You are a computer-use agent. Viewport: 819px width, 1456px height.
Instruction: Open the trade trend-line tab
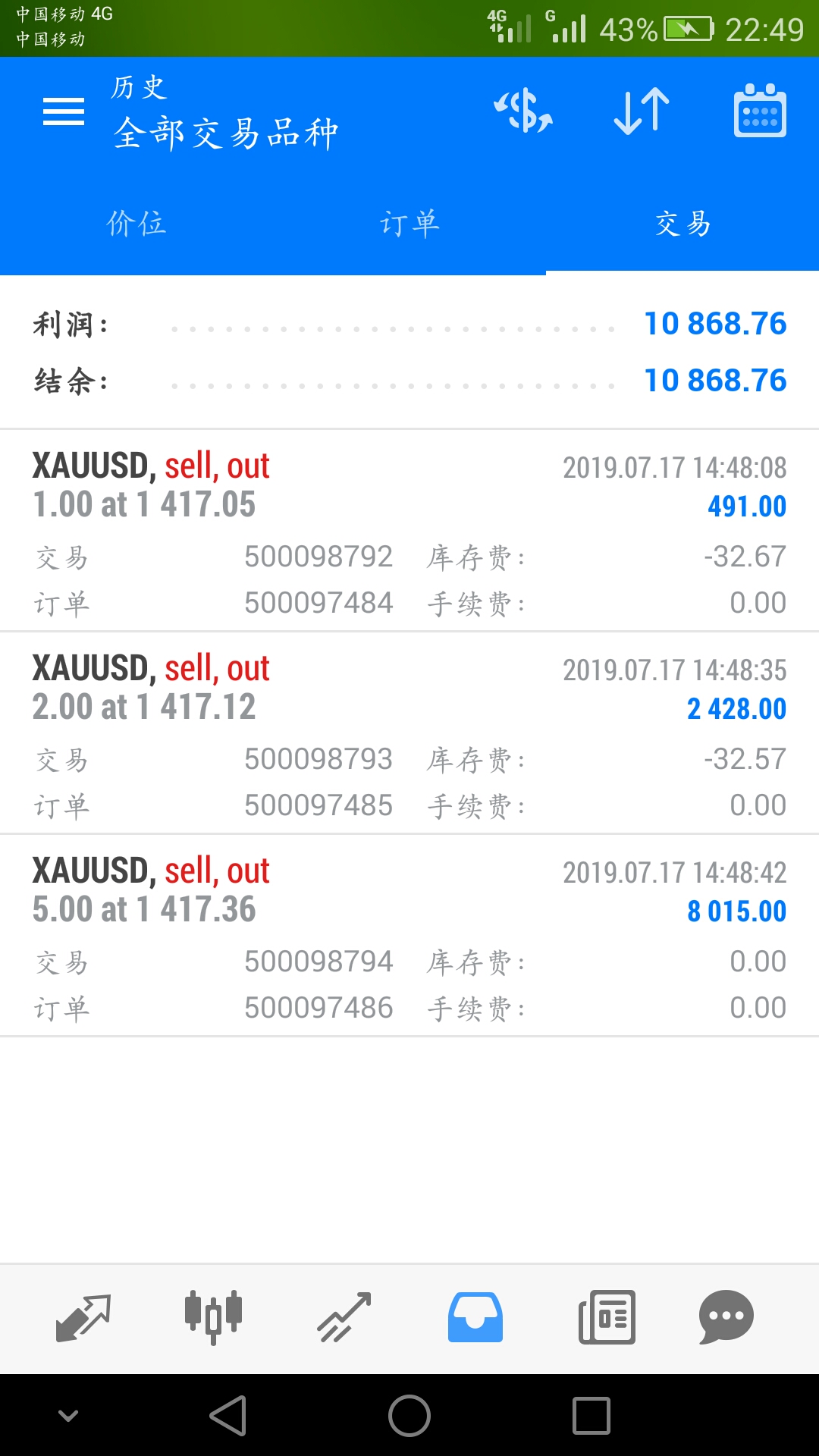point(344,1318)
